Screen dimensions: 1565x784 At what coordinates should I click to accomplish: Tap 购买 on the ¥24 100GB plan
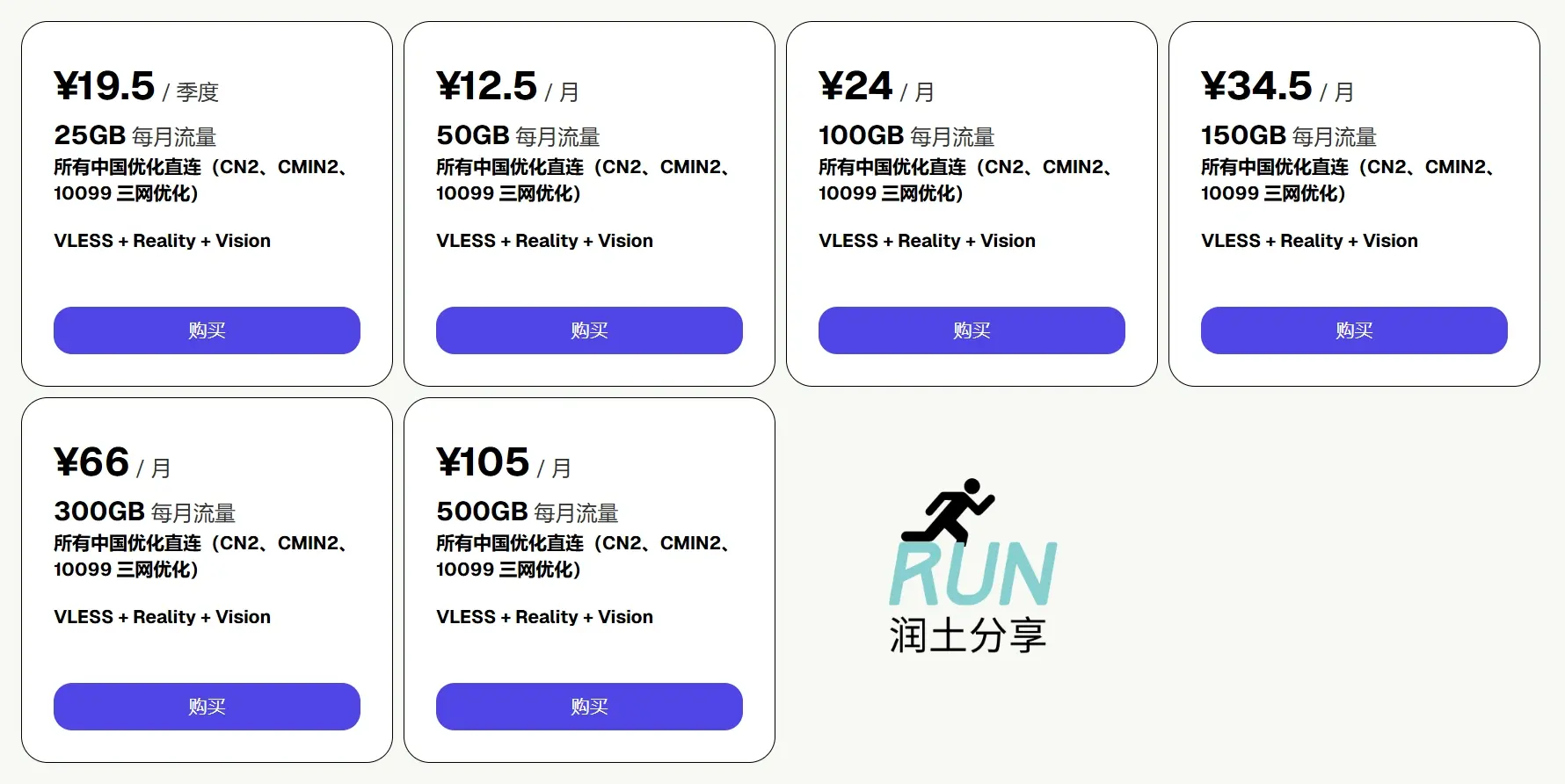click(x=972, y=330)
